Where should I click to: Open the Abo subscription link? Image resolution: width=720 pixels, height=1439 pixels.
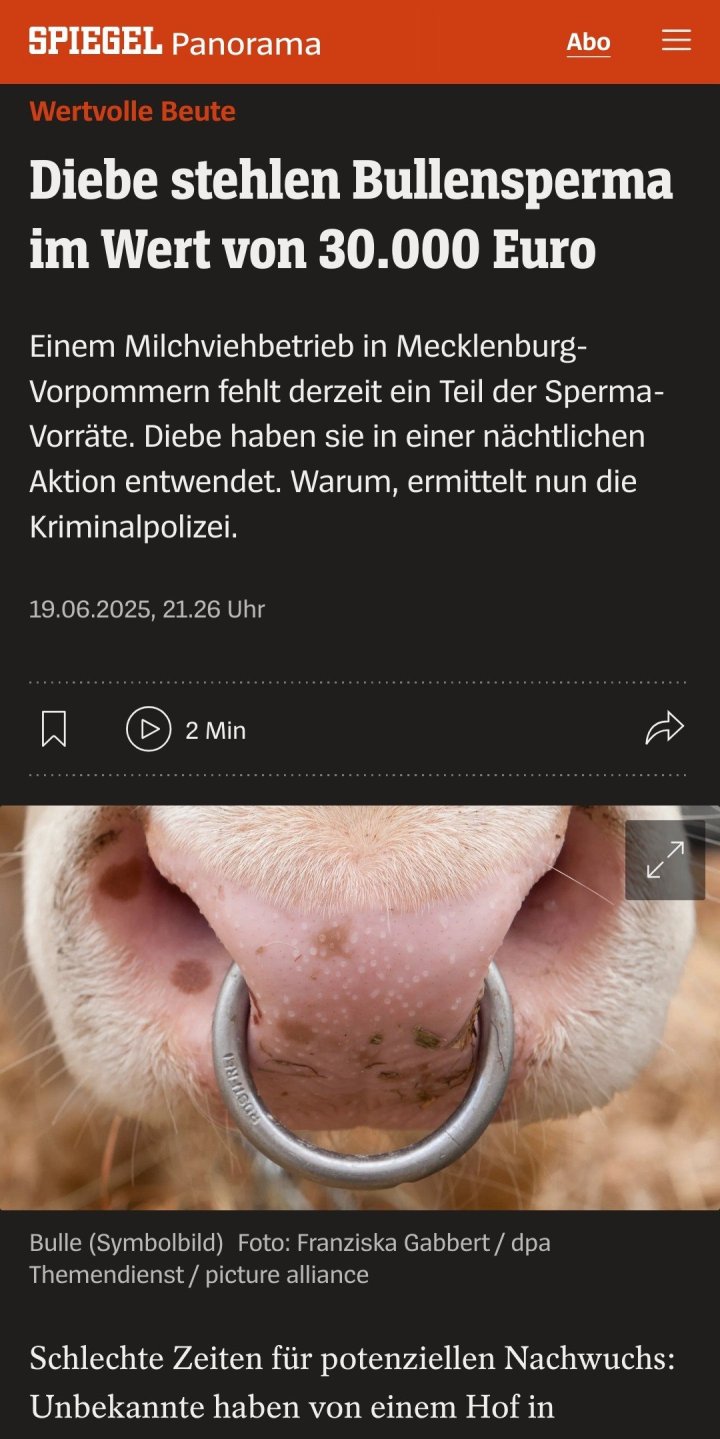(588, 42)
